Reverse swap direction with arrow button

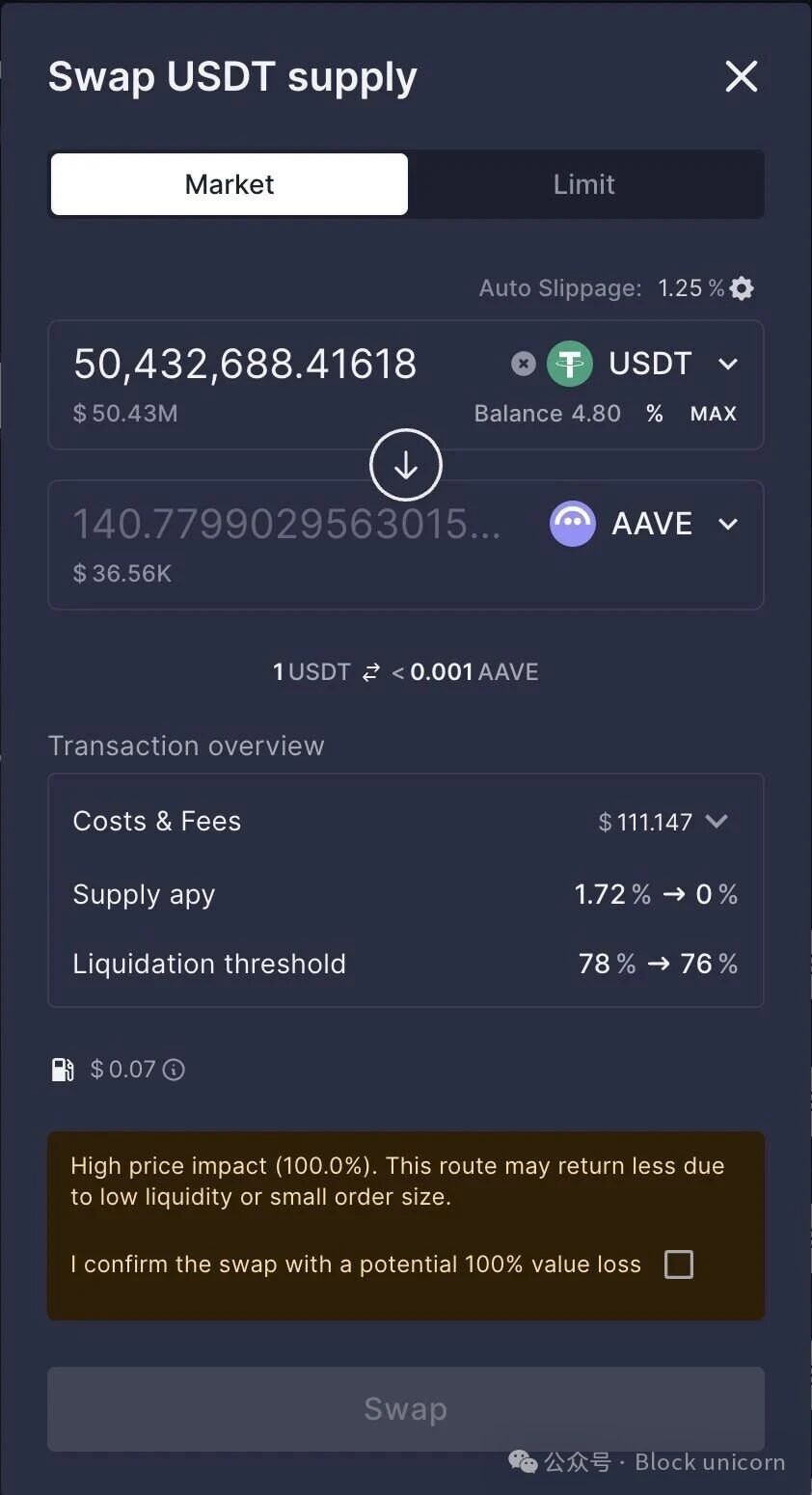click(406, 466)
